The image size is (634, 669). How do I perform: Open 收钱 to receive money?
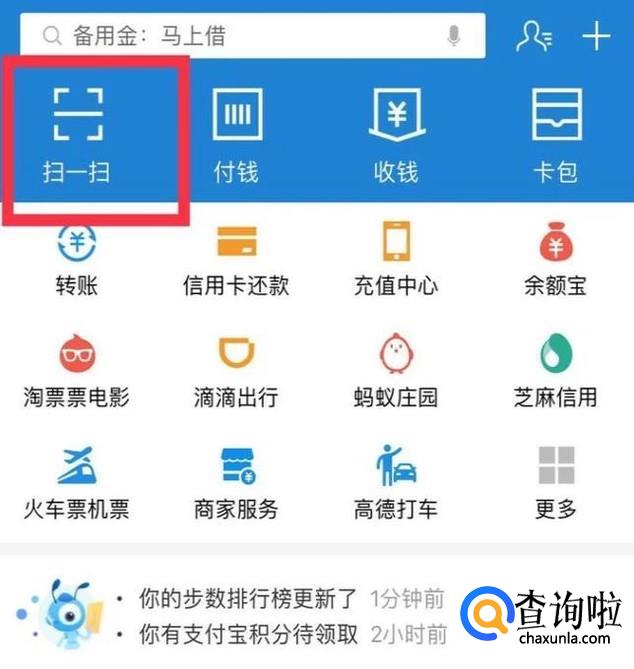396,133
